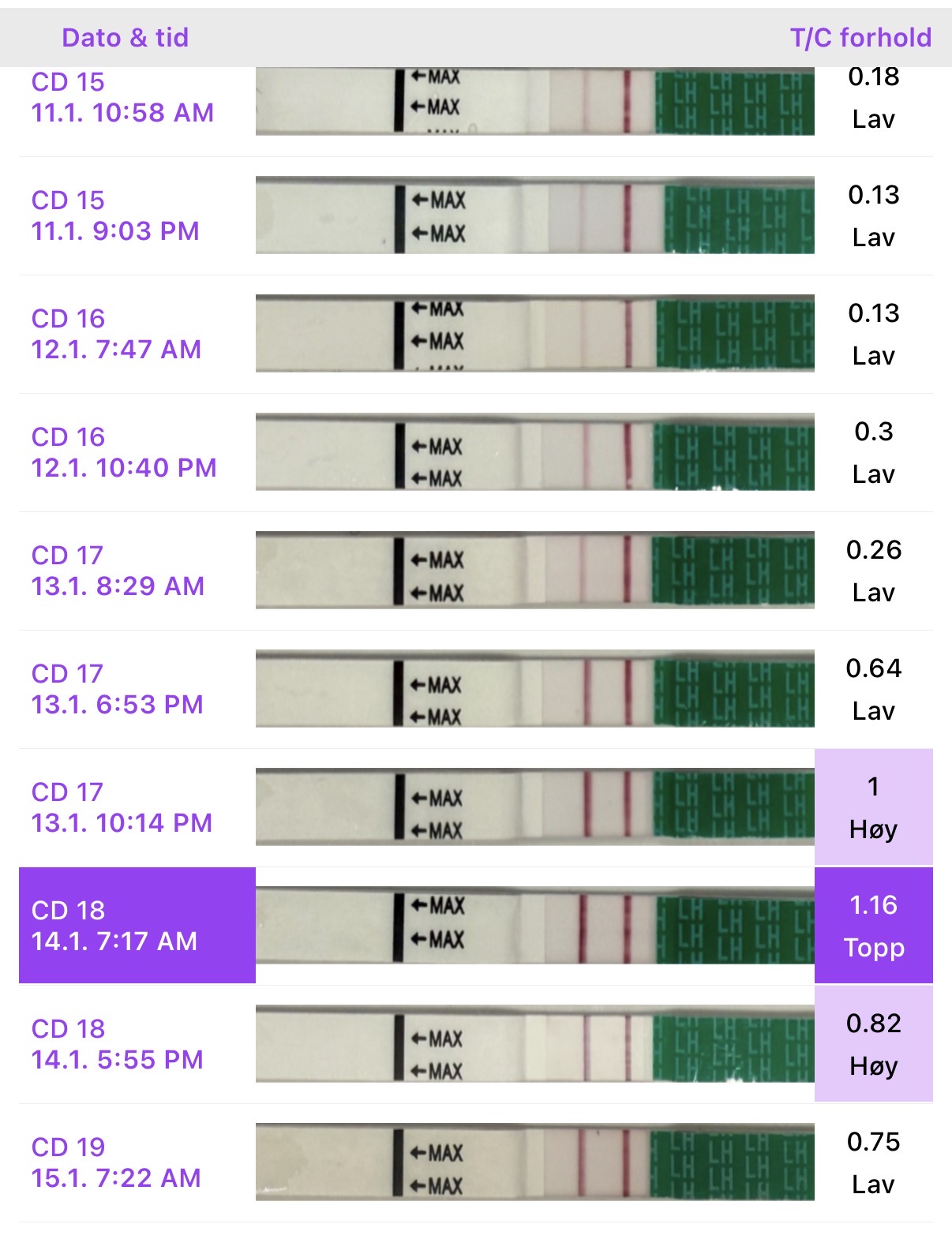View the 12.1. 10:40 PM test row

124,452
